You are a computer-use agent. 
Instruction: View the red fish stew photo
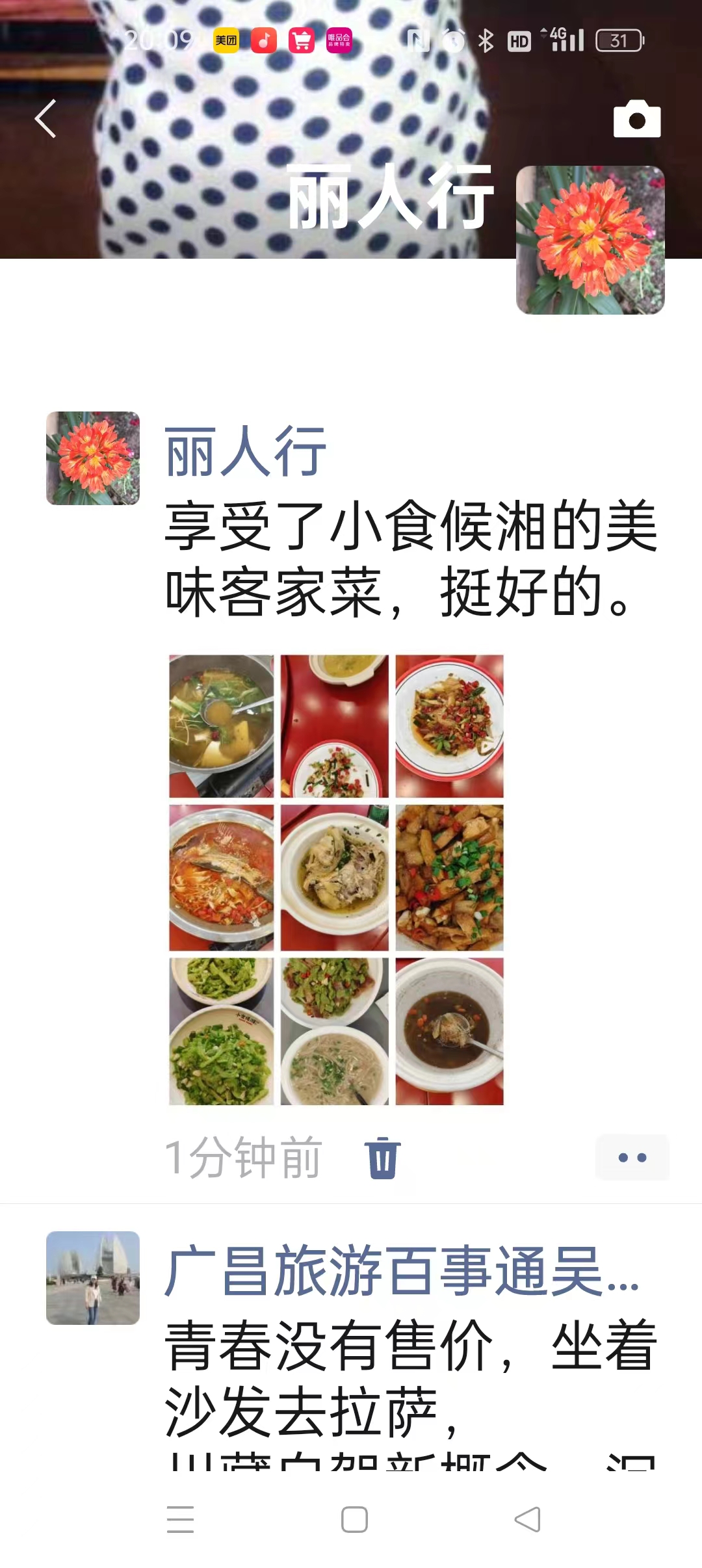point(222,878)
